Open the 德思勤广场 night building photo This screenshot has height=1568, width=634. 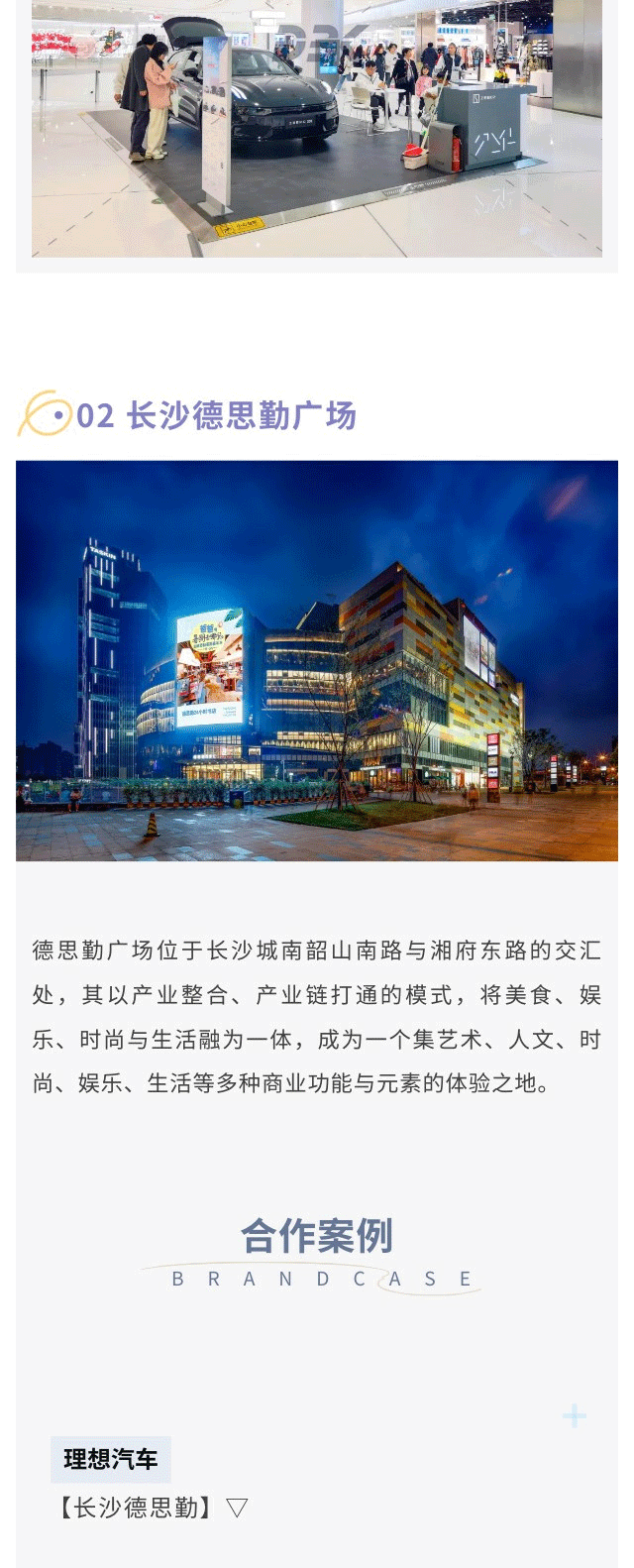(317, 660)
